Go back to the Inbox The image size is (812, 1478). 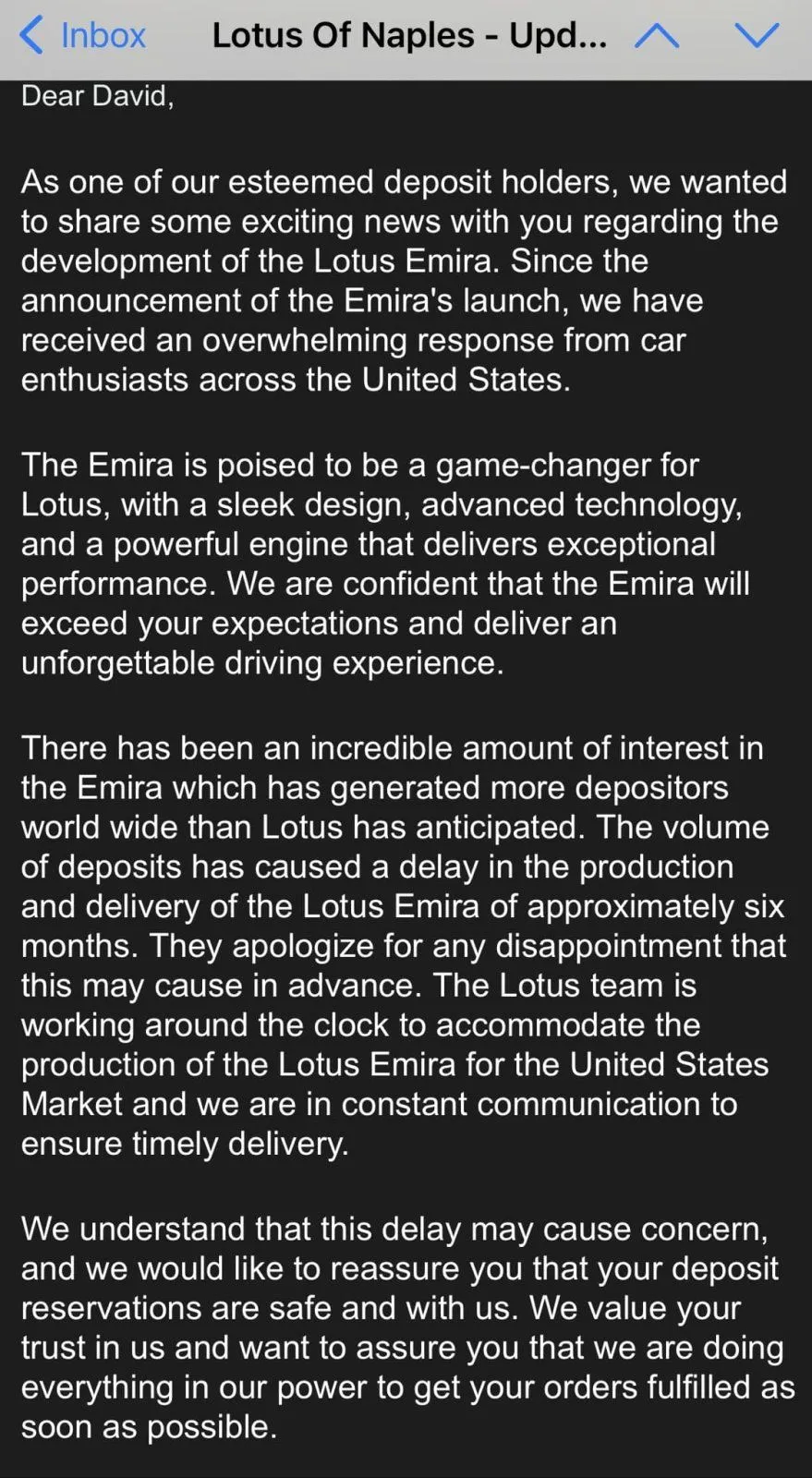[81, 35]
